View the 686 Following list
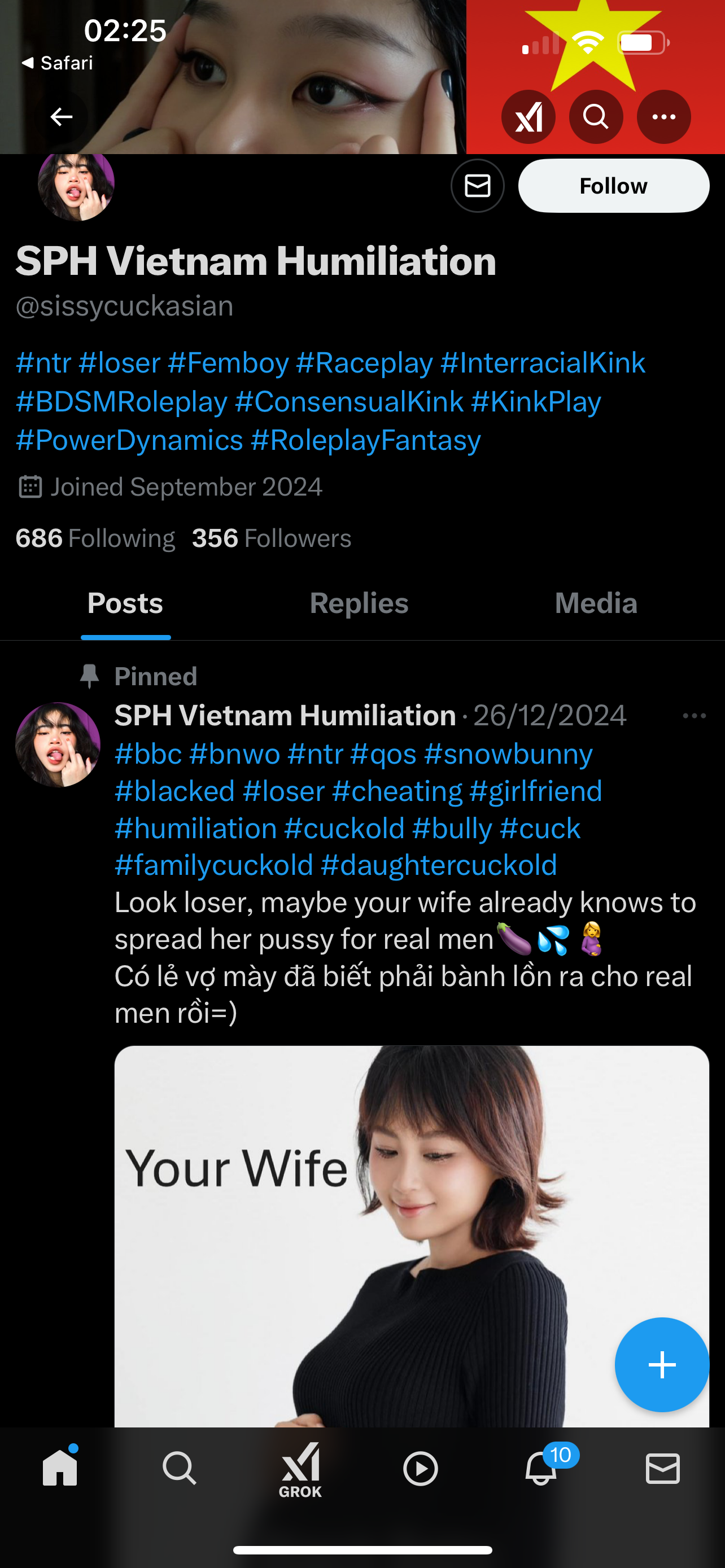Viewport: 725px width, 1568px height. tap(95, 538)
